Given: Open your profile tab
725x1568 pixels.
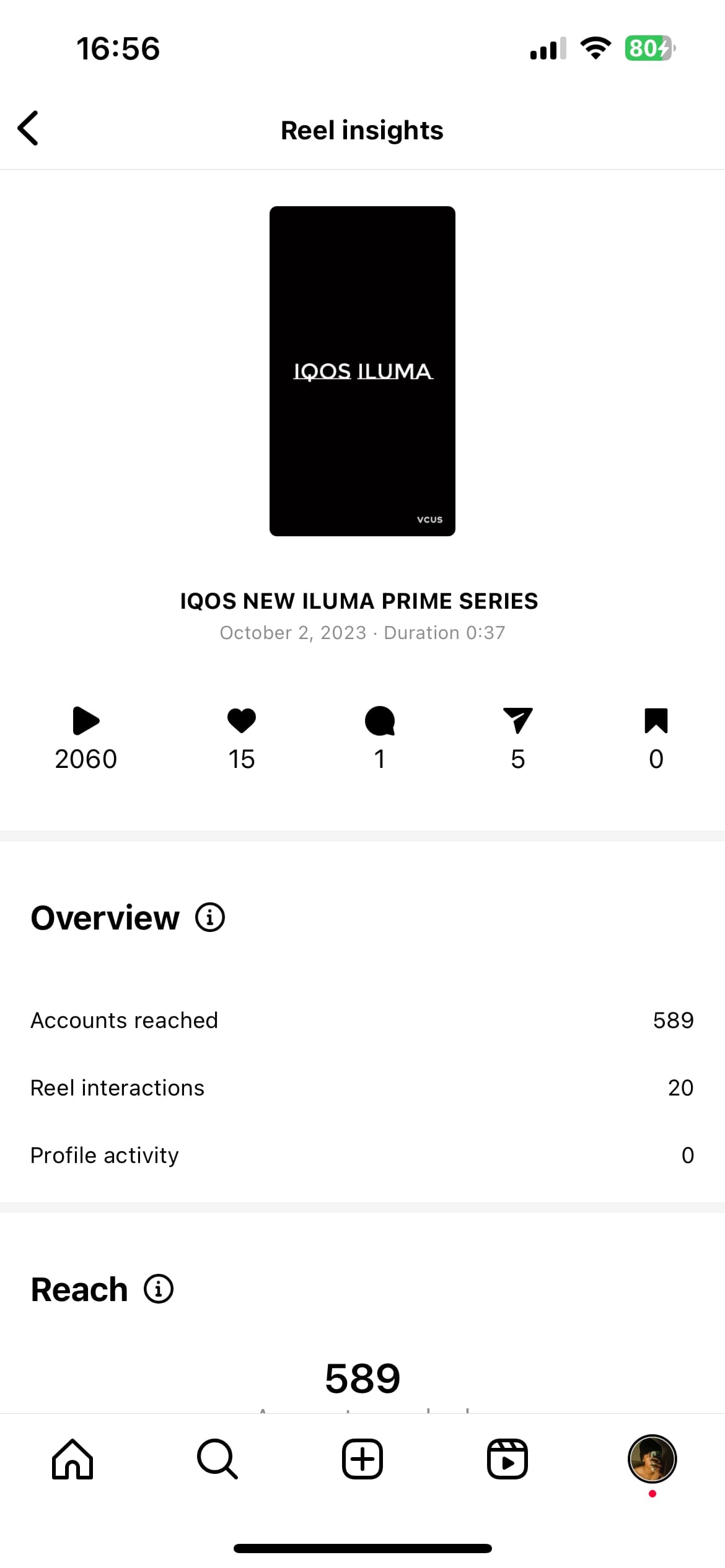Looking at the screenshot, I should [652, 1459].
